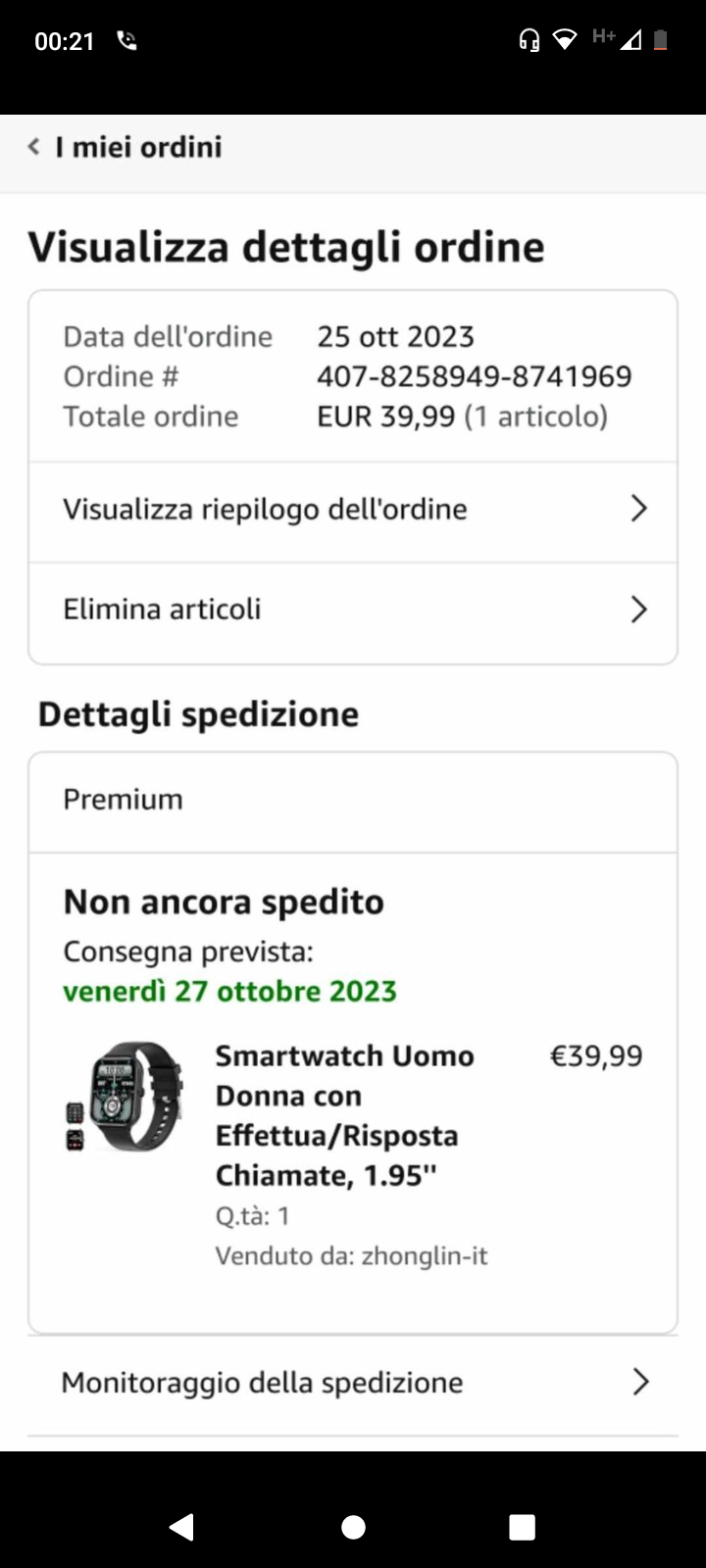Open Monitoraggio della spedizione
Viewport: 706px width, 1568px height.
(353, 1383)
